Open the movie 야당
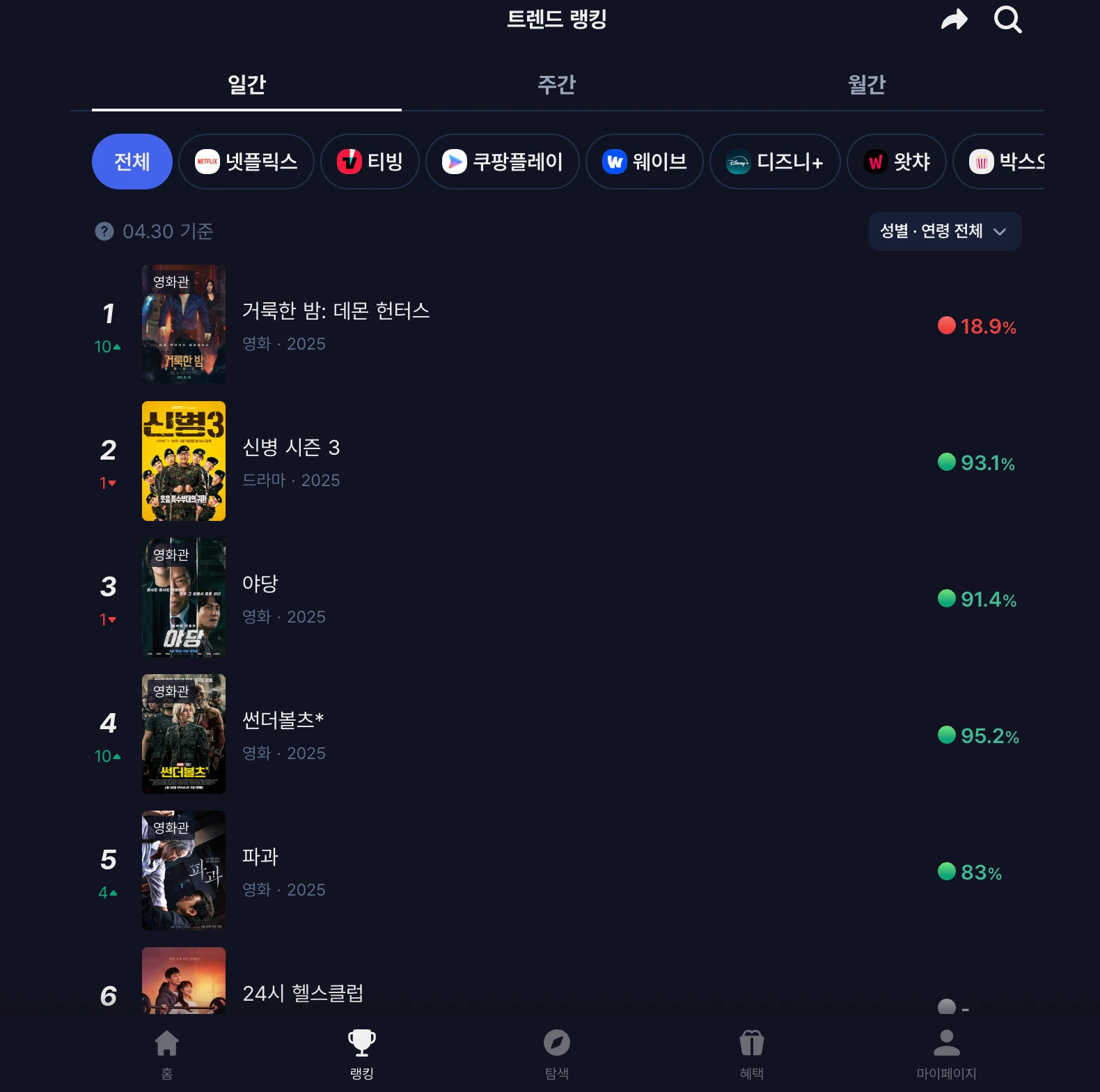The height and width of the screenshot is (1092, 1100). (x=260, y=584)
